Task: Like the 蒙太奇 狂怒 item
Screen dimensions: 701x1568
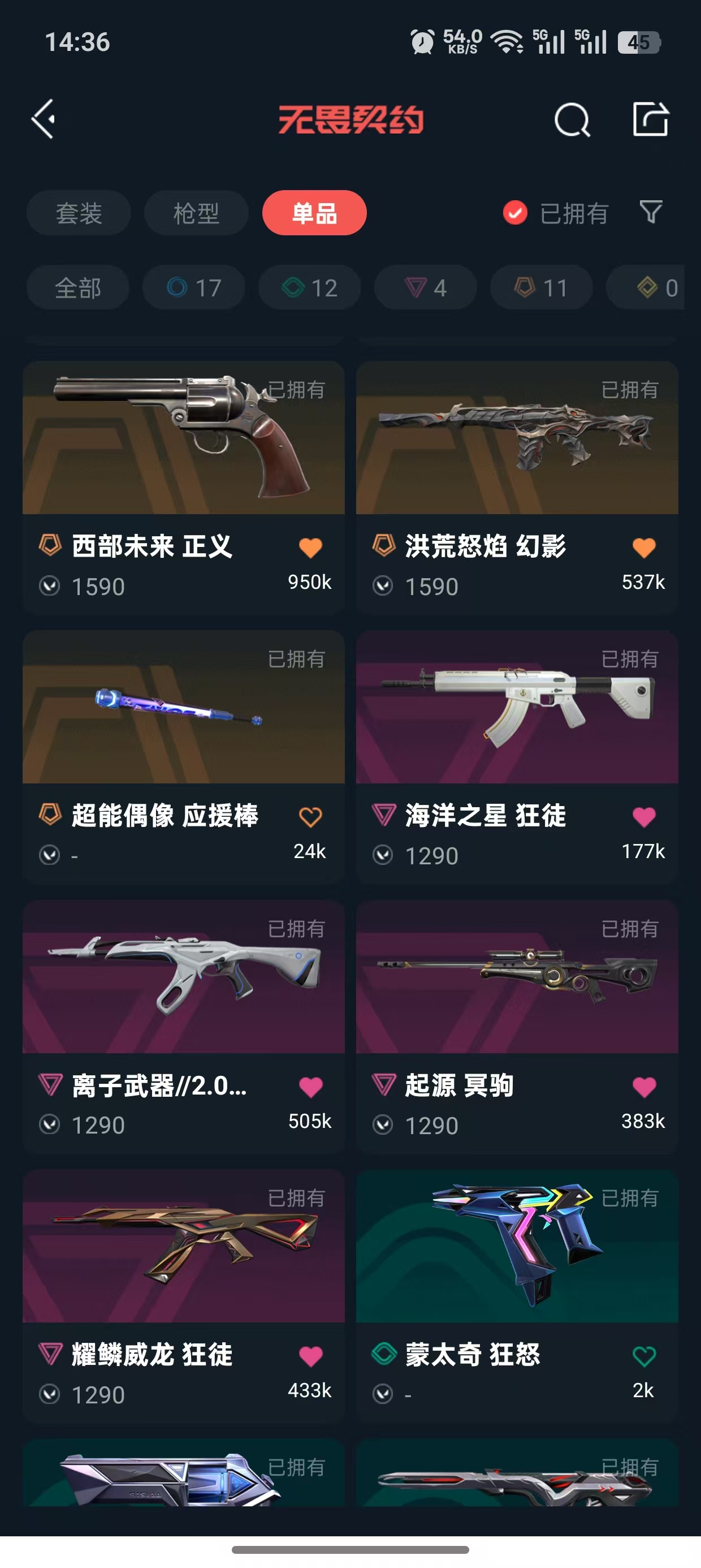Action: (644, 1356)
